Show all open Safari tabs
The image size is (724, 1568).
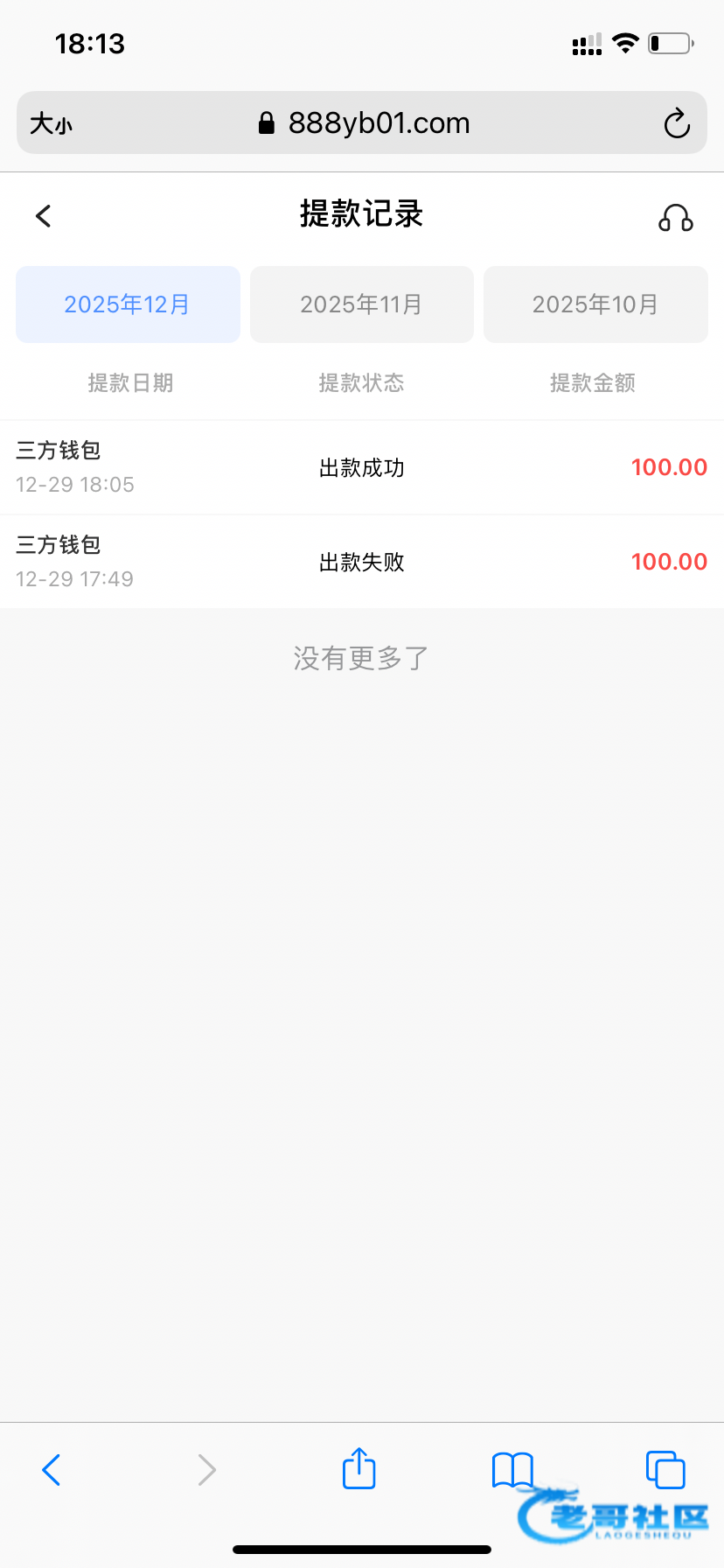665,1470
